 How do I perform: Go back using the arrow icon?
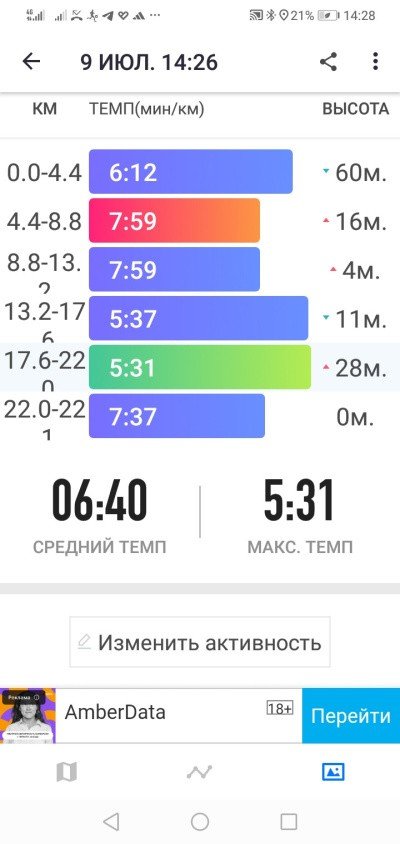point(31,62)
